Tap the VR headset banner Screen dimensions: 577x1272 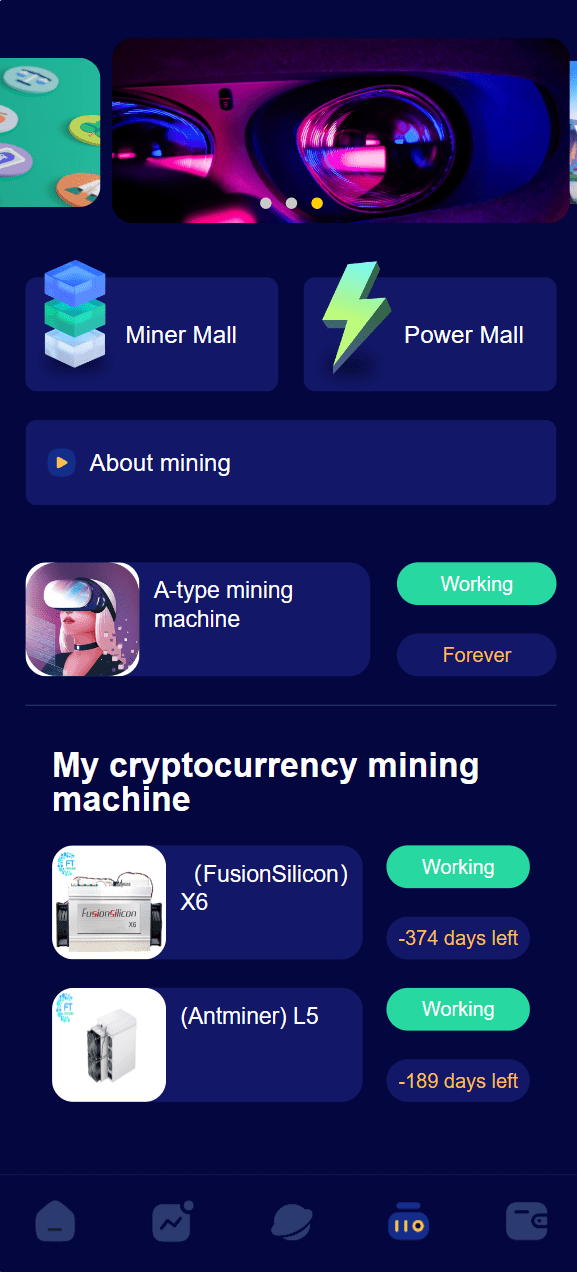pyautogui.click(x=340, y=130)
